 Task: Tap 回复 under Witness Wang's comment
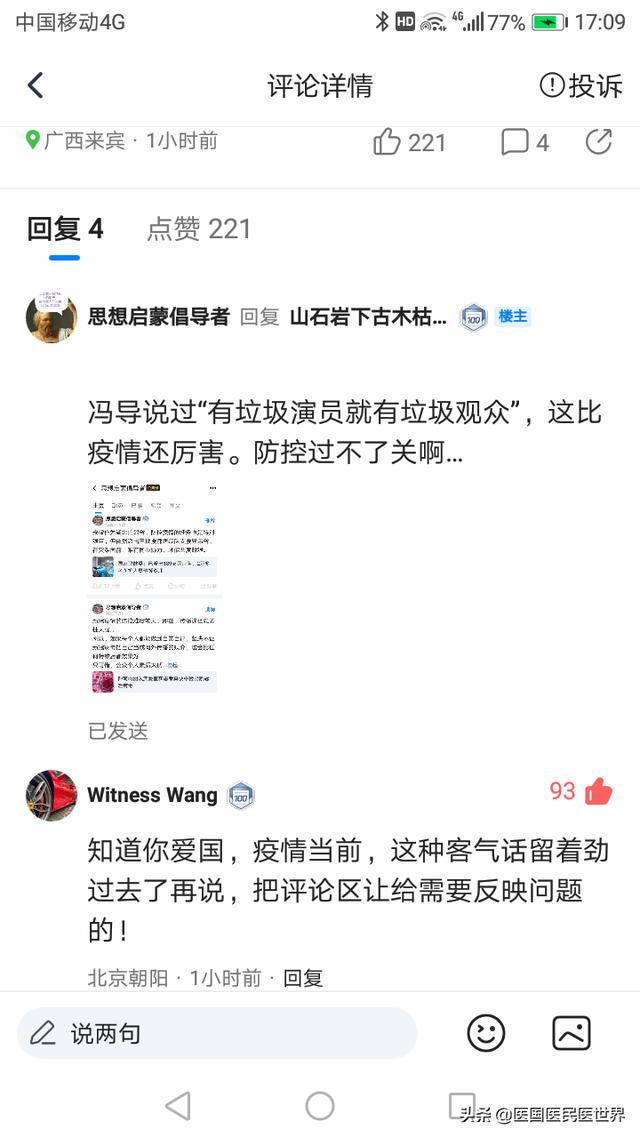303,977
